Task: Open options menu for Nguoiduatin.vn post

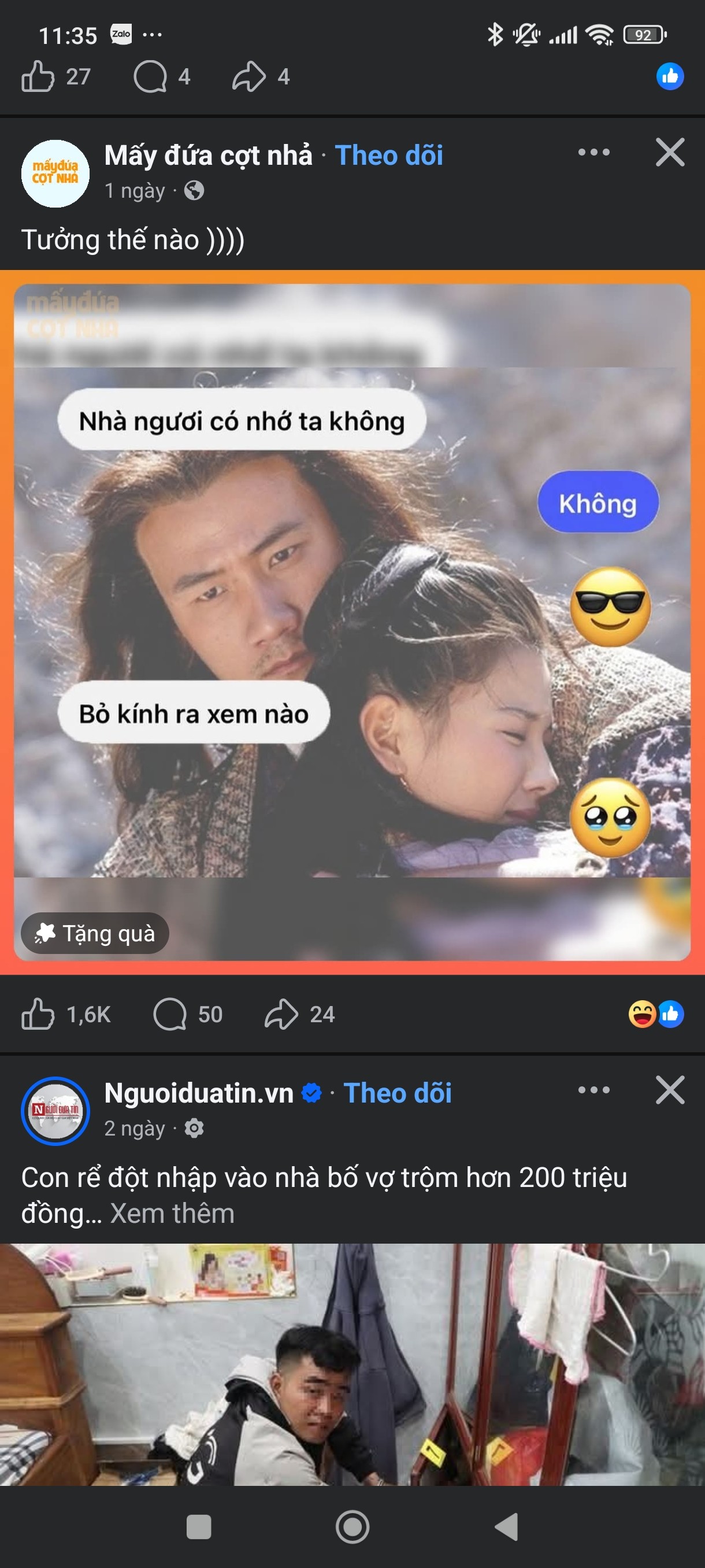Action: [x=593, y=1090]
